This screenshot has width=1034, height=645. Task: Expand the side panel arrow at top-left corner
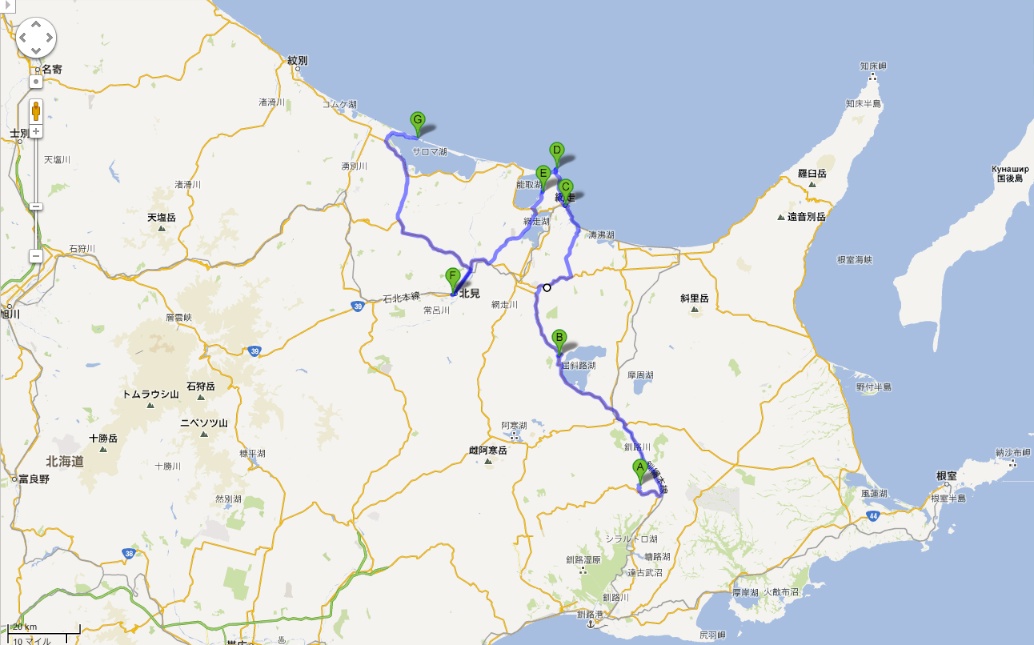pos(5,5)
